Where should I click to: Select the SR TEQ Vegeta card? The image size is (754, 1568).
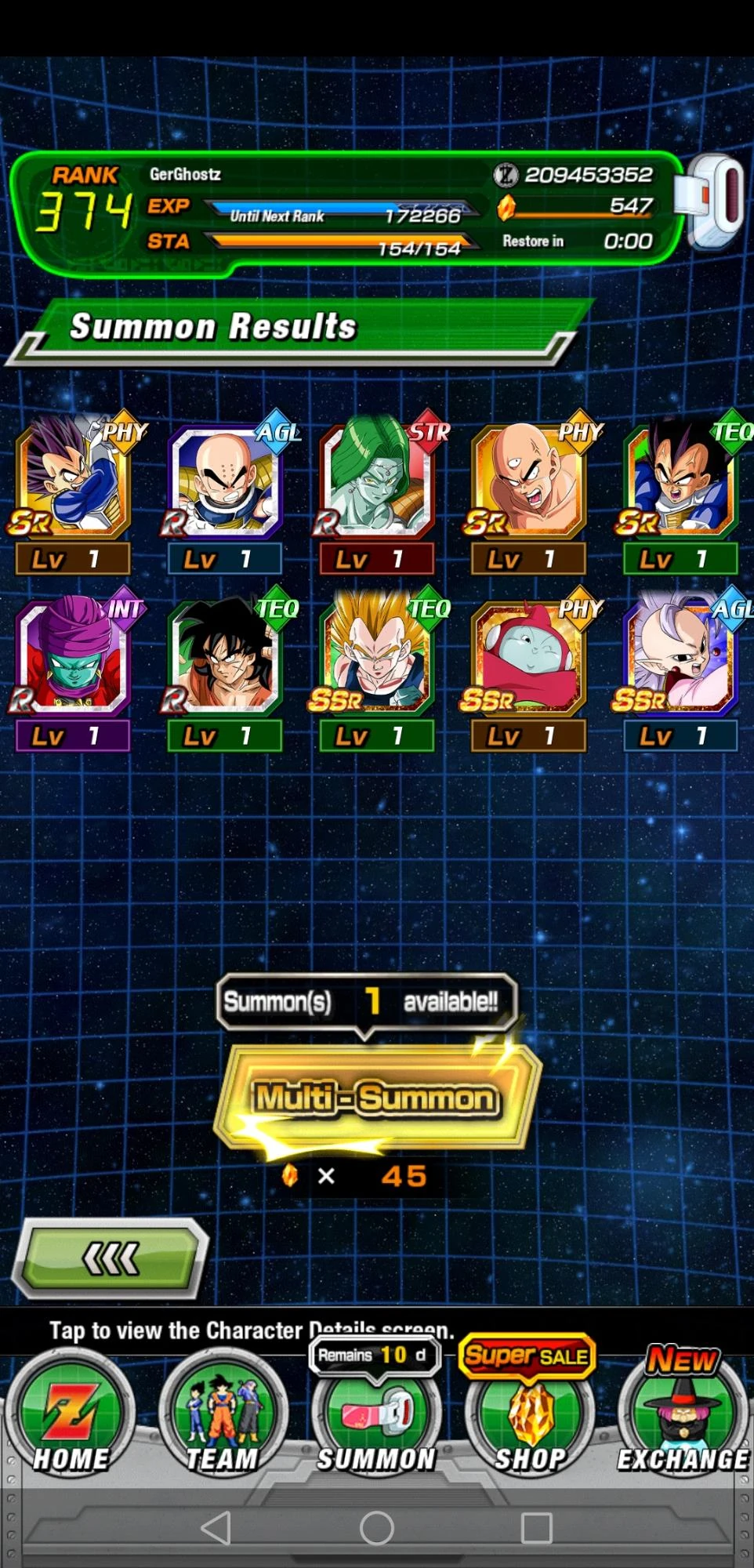point(680,480)
